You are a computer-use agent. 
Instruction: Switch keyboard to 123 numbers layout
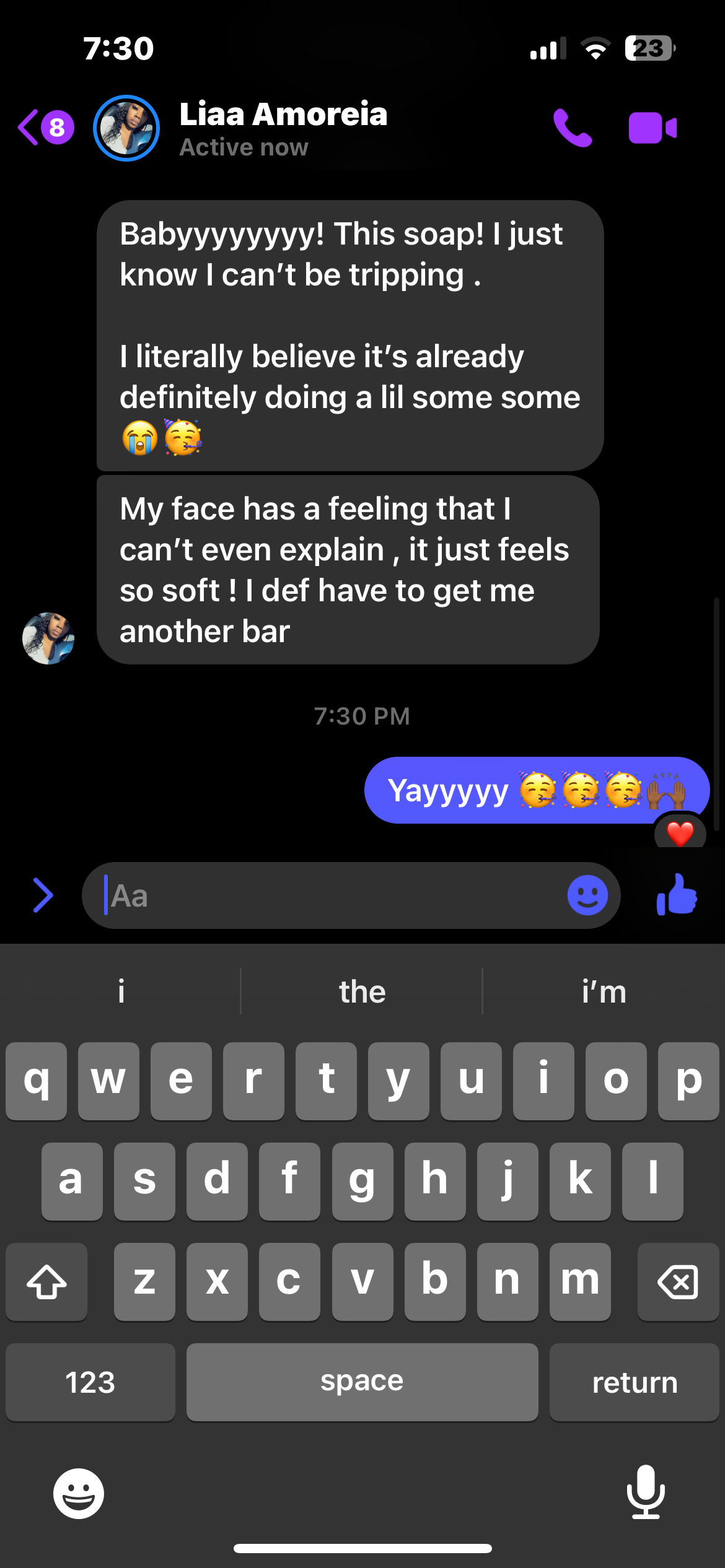(90, 1382)
